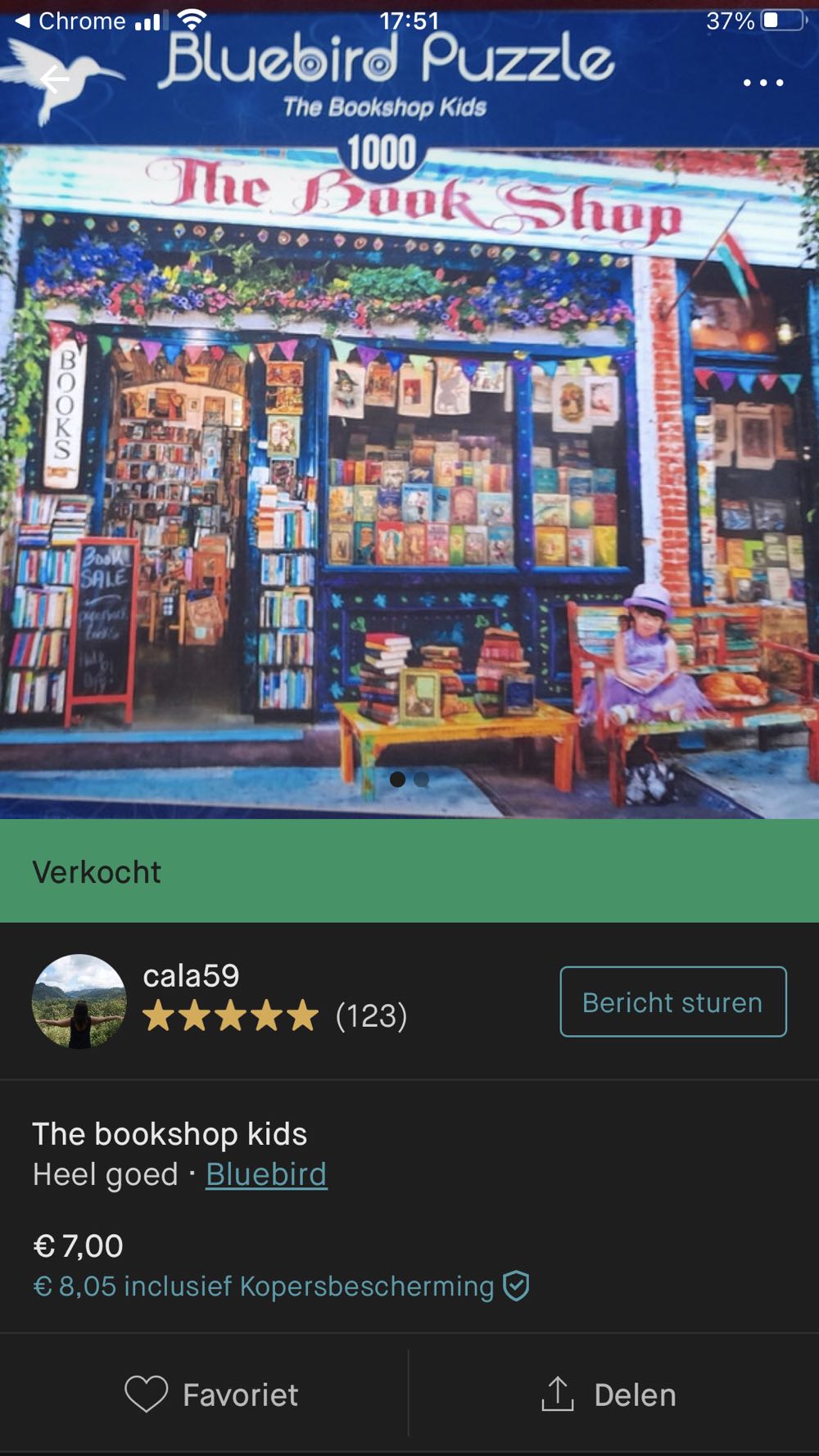Tap the star rating of cala59
Screen dimensions: 819x1456
(229, 1018)
